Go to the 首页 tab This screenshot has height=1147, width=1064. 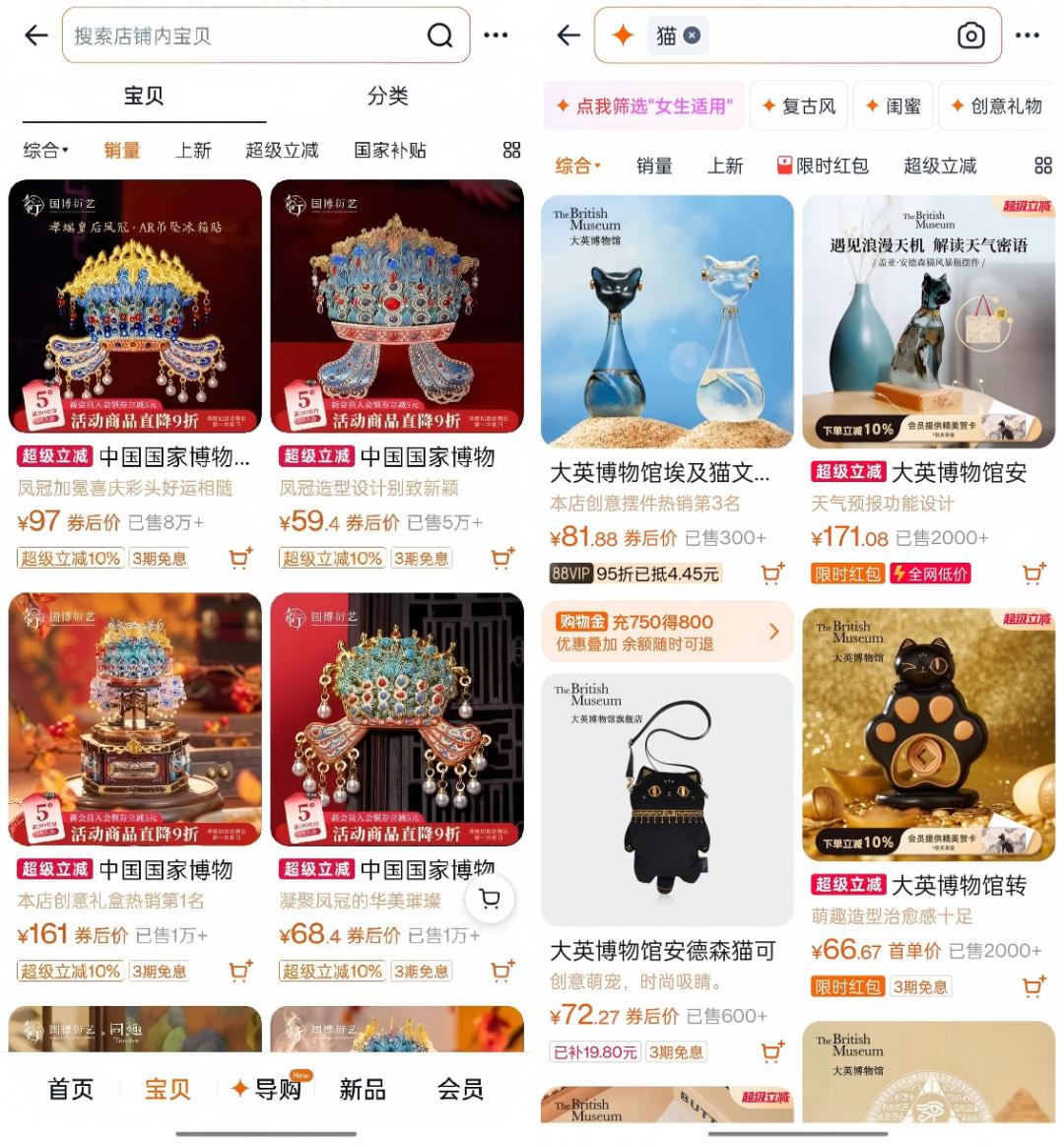[71, 1089]
